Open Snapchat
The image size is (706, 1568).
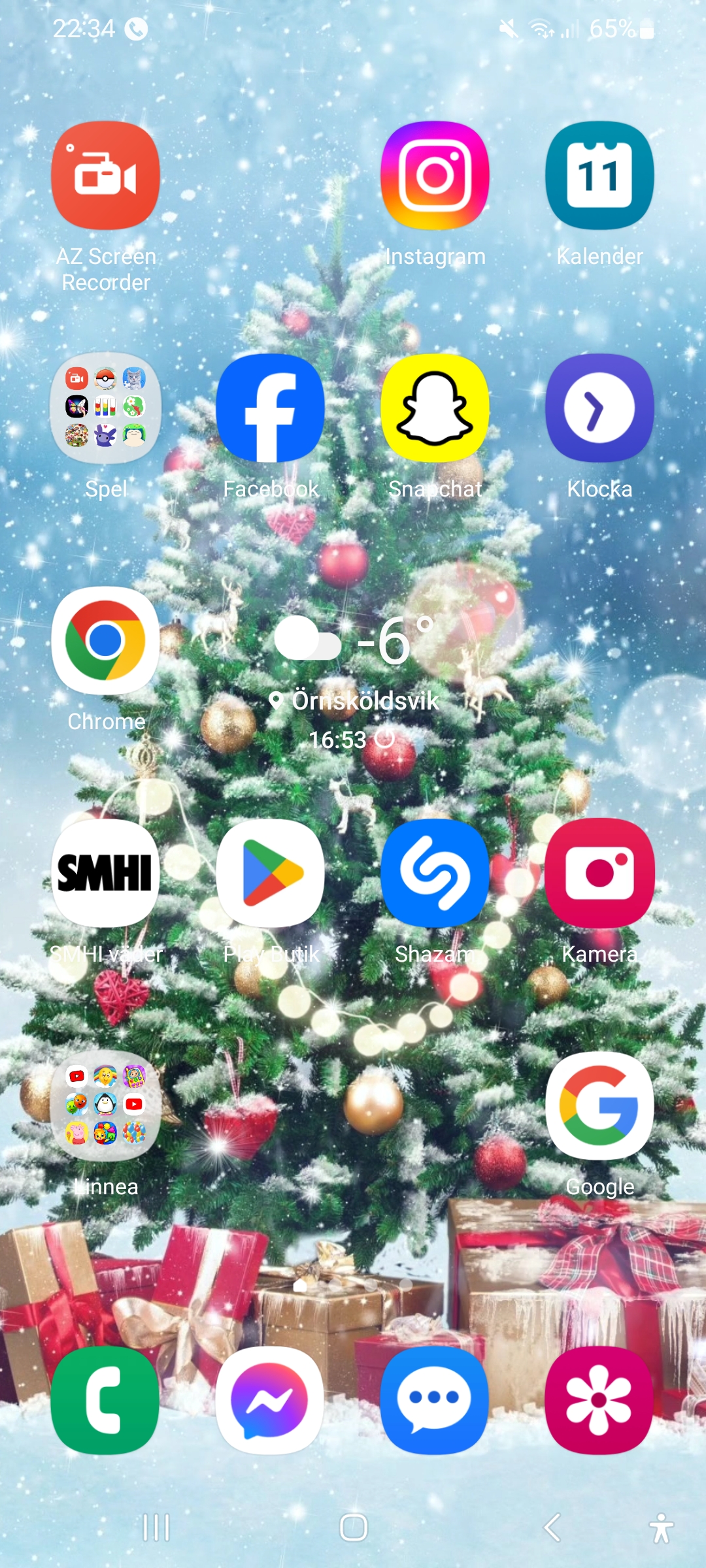(x=435, y=408)
